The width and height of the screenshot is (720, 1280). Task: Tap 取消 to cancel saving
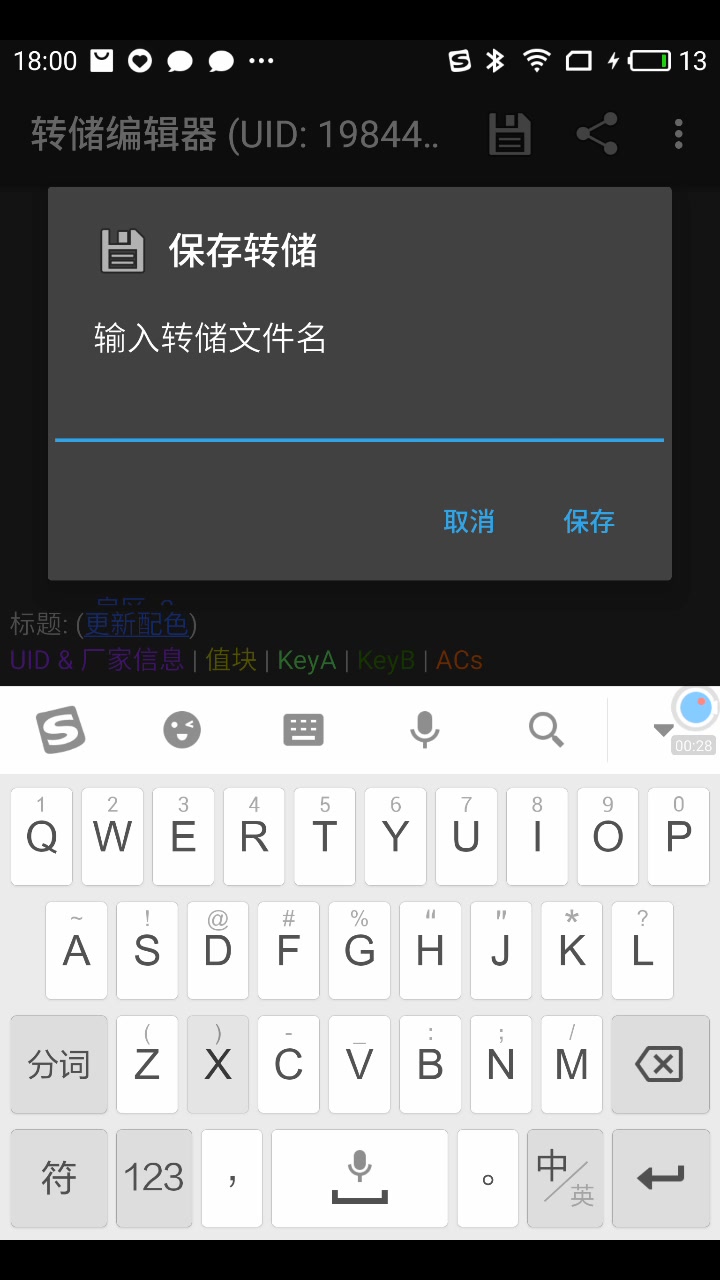click(x=469, y=521)
